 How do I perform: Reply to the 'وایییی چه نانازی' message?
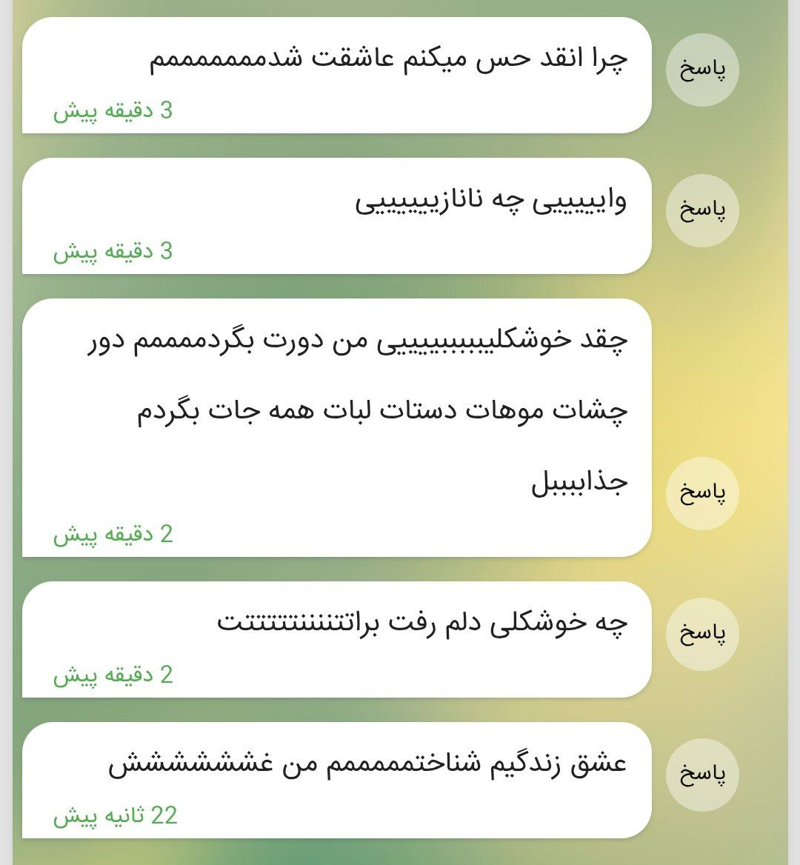[x=702, y=211]
